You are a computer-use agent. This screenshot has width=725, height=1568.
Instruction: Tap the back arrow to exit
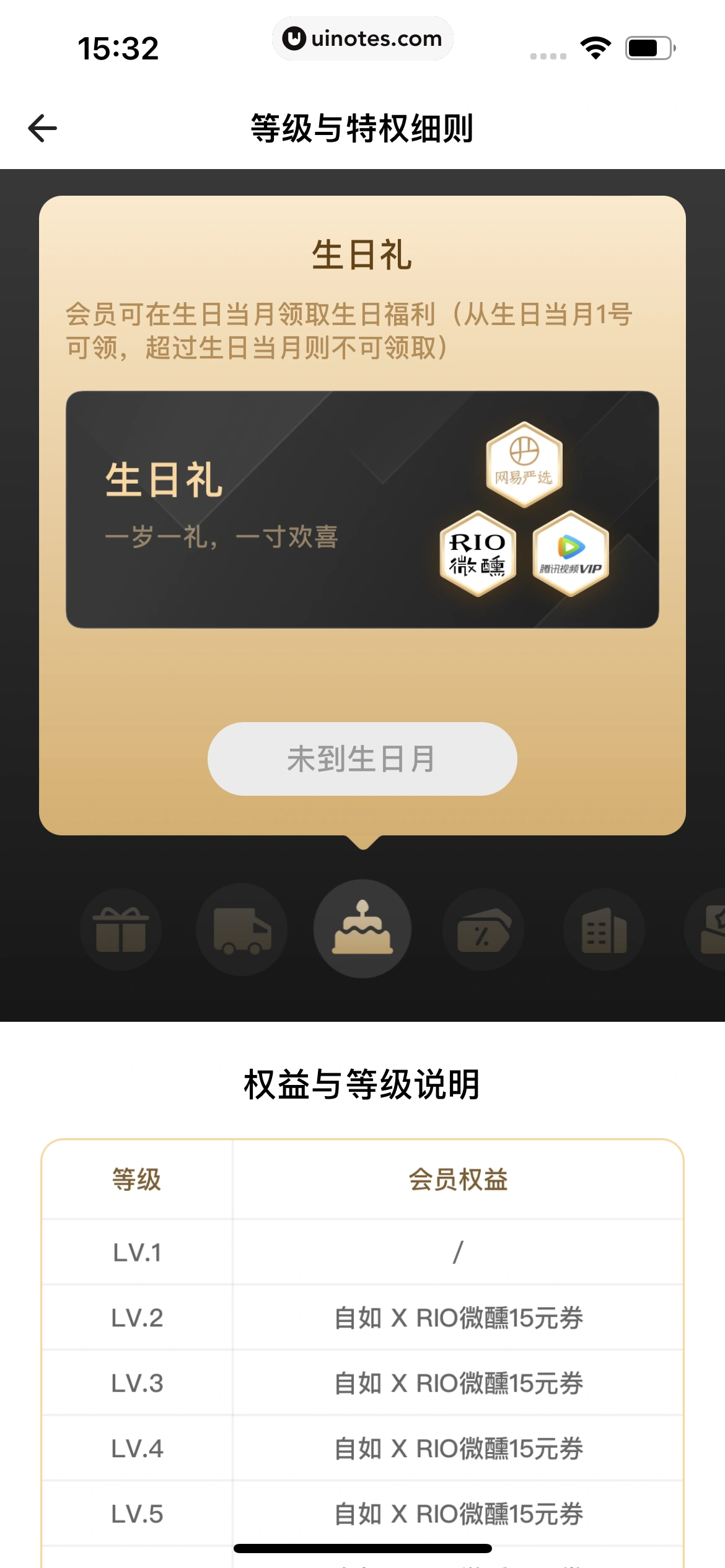point(42,129)
